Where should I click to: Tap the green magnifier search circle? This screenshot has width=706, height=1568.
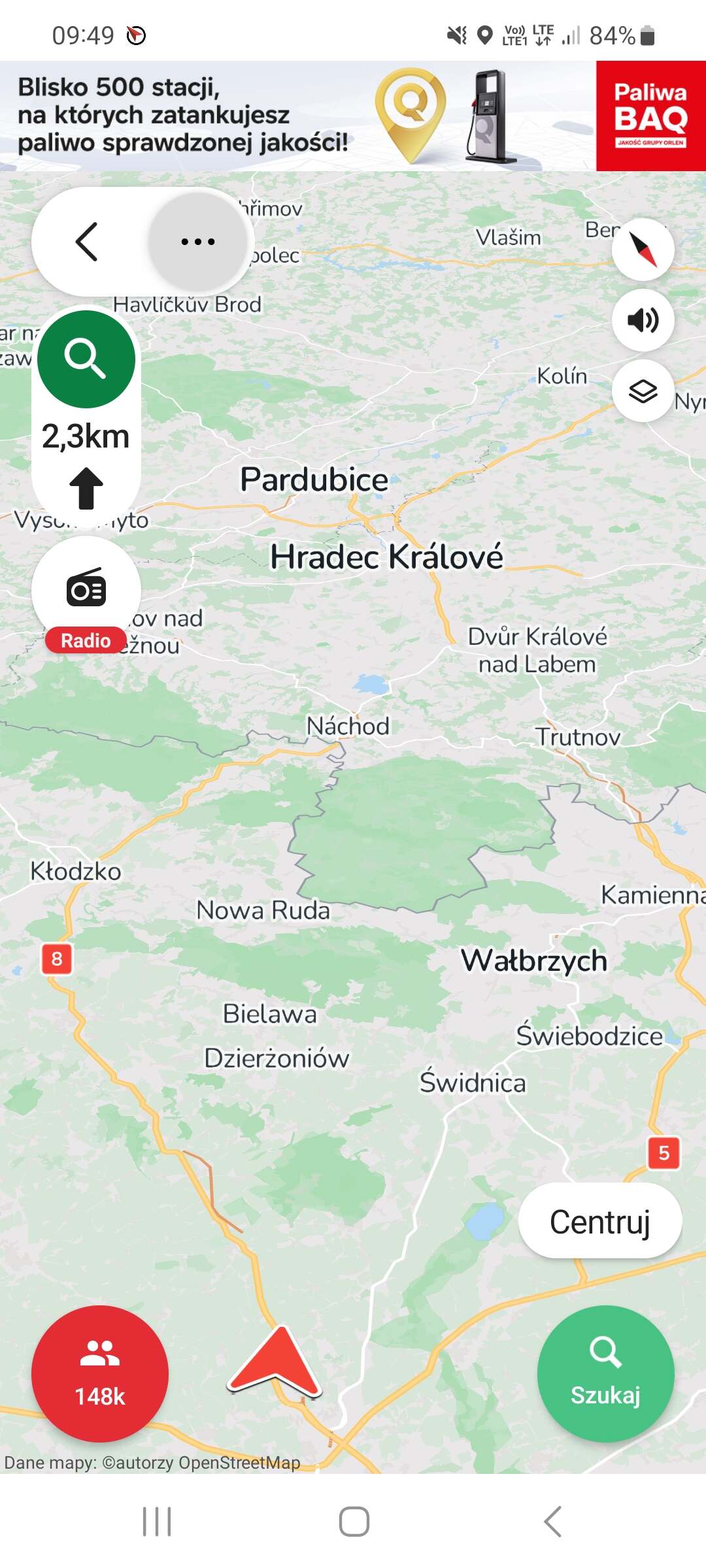click(86, 359)
